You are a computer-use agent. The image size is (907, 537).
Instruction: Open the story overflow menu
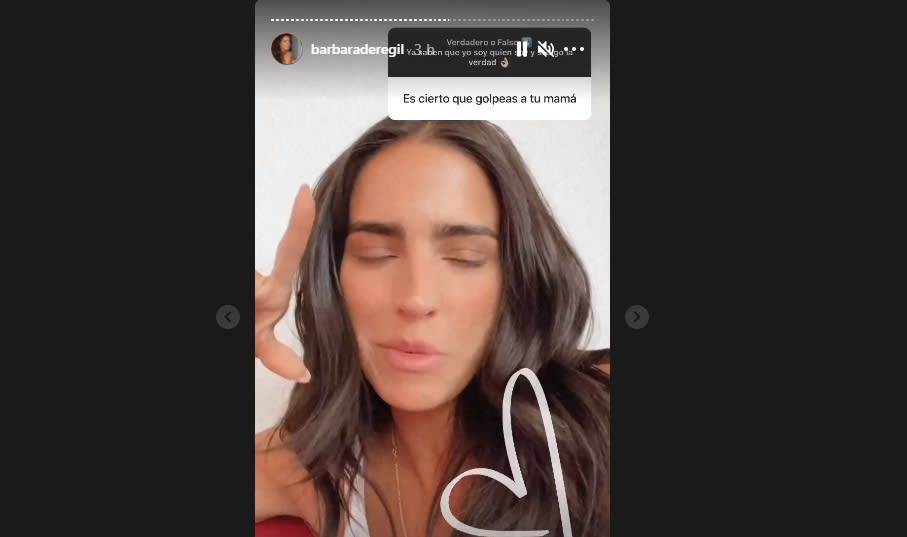point(574,48)
